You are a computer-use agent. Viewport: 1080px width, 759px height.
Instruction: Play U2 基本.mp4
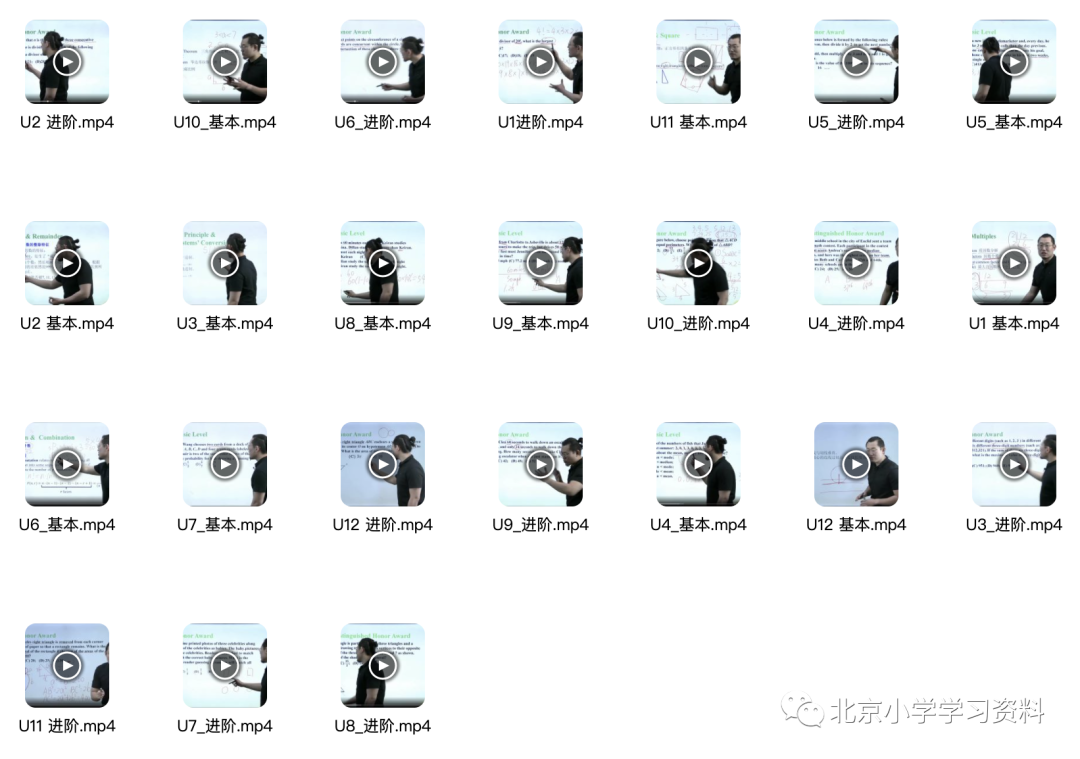coord(67,263)
